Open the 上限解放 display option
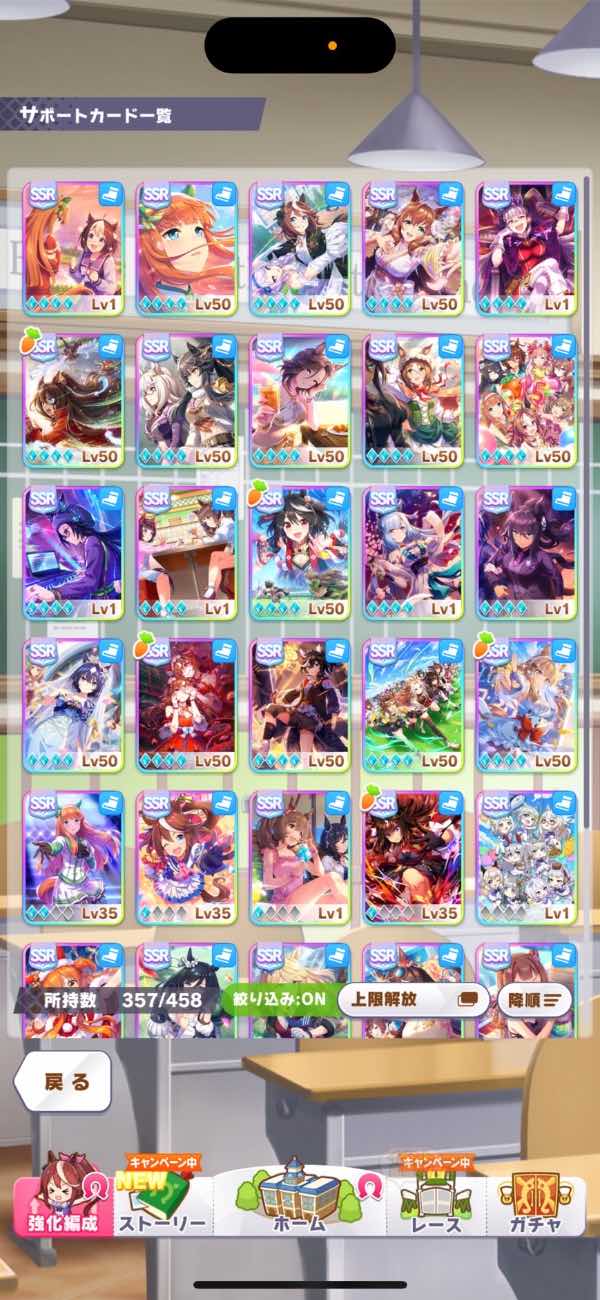 point(413,999)
